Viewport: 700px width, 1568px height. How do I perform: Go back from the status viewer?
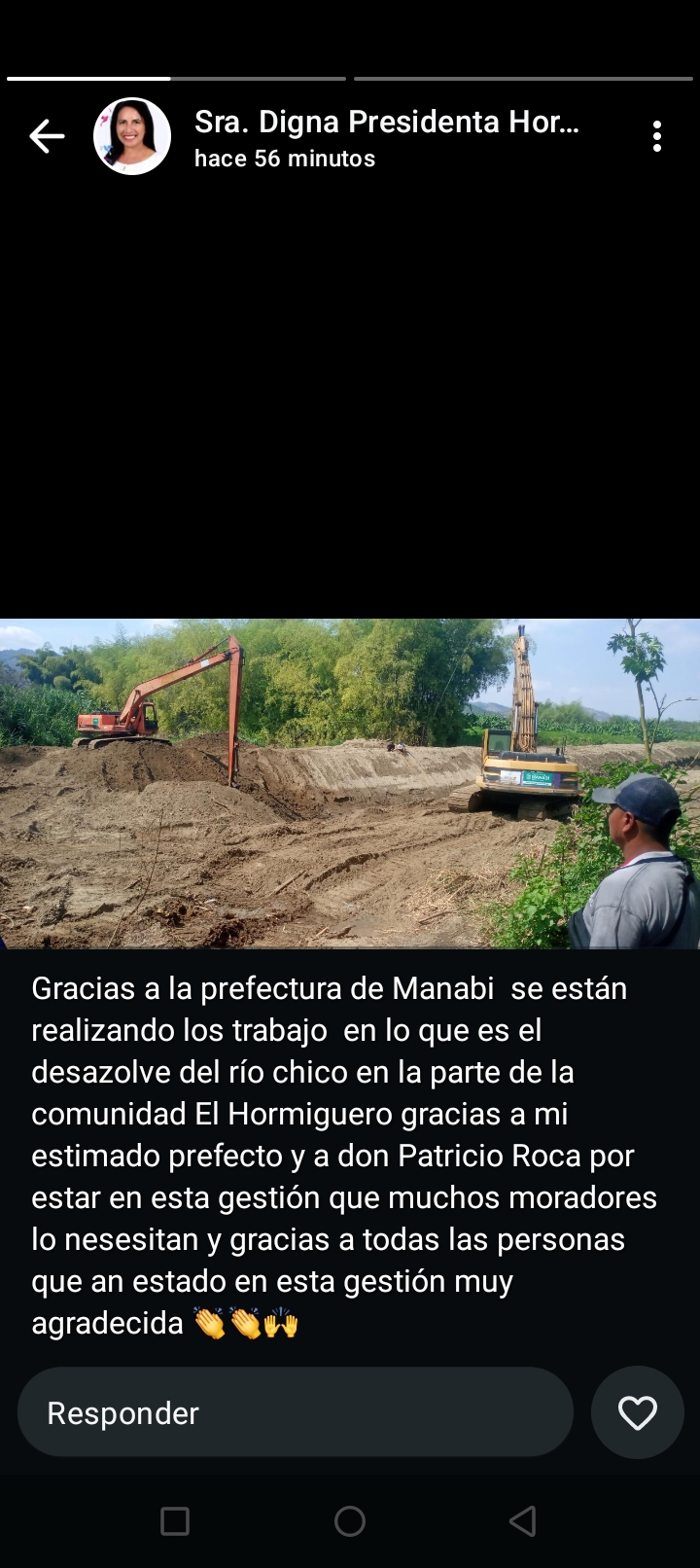point(47,136)
